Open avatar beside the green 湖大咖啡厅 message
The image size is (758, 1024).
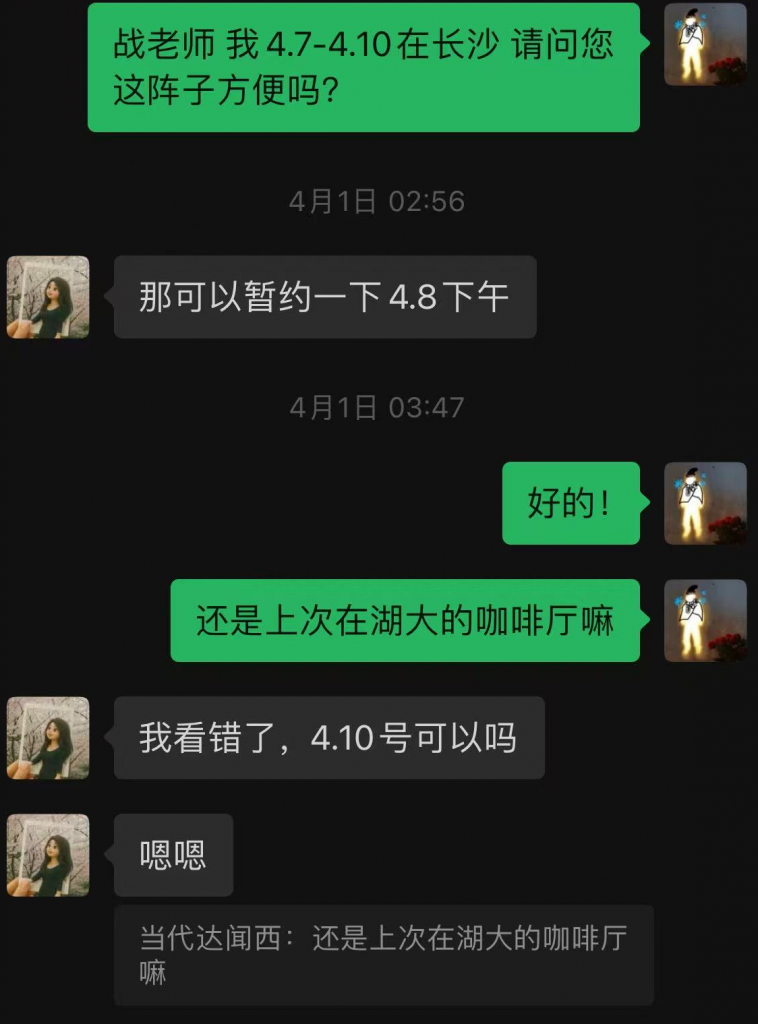pos(705,620)
